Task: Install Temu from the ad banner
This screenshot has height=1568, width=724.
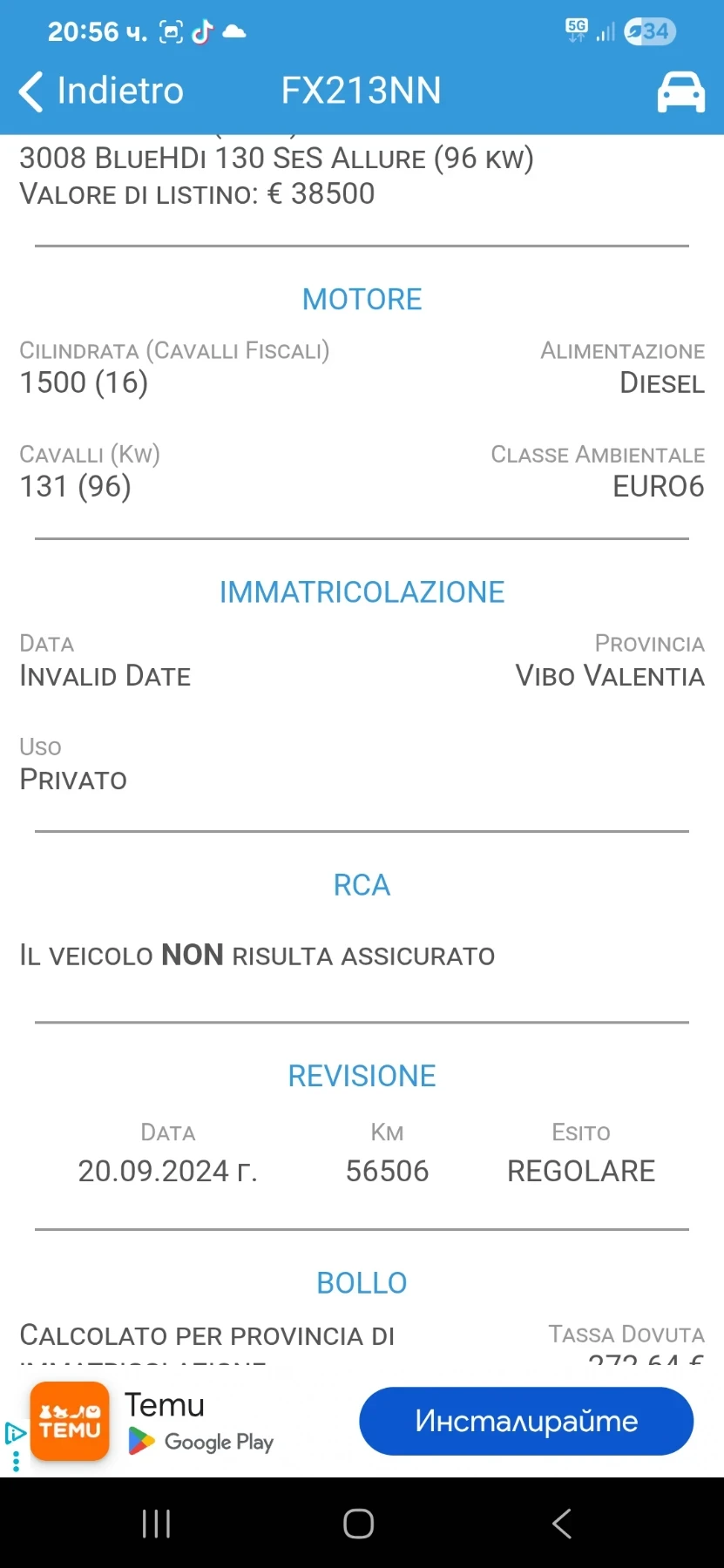Action: 526,1421
